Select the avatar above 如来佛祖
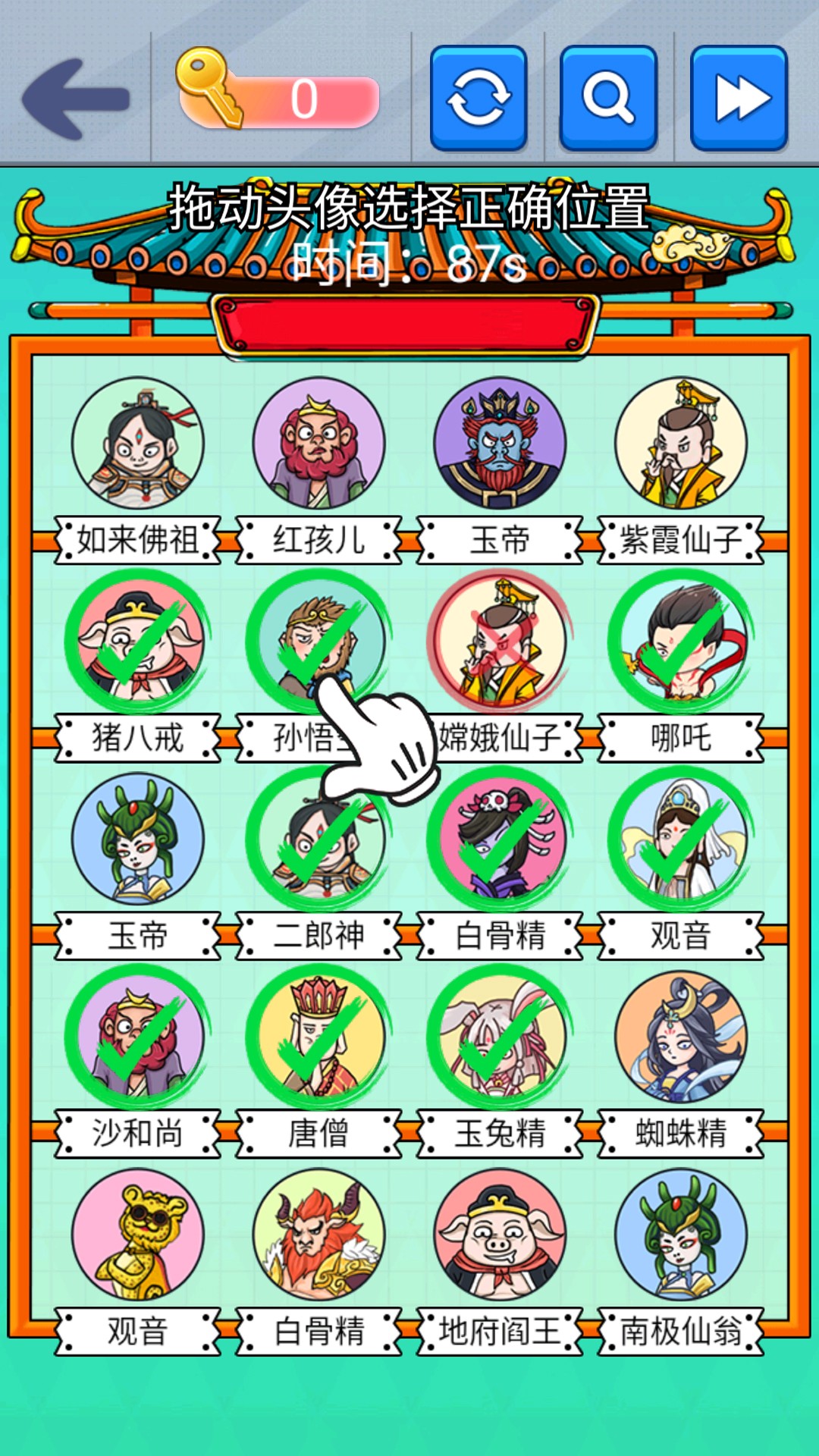819x1456 pixels. (x=138, y=444)
